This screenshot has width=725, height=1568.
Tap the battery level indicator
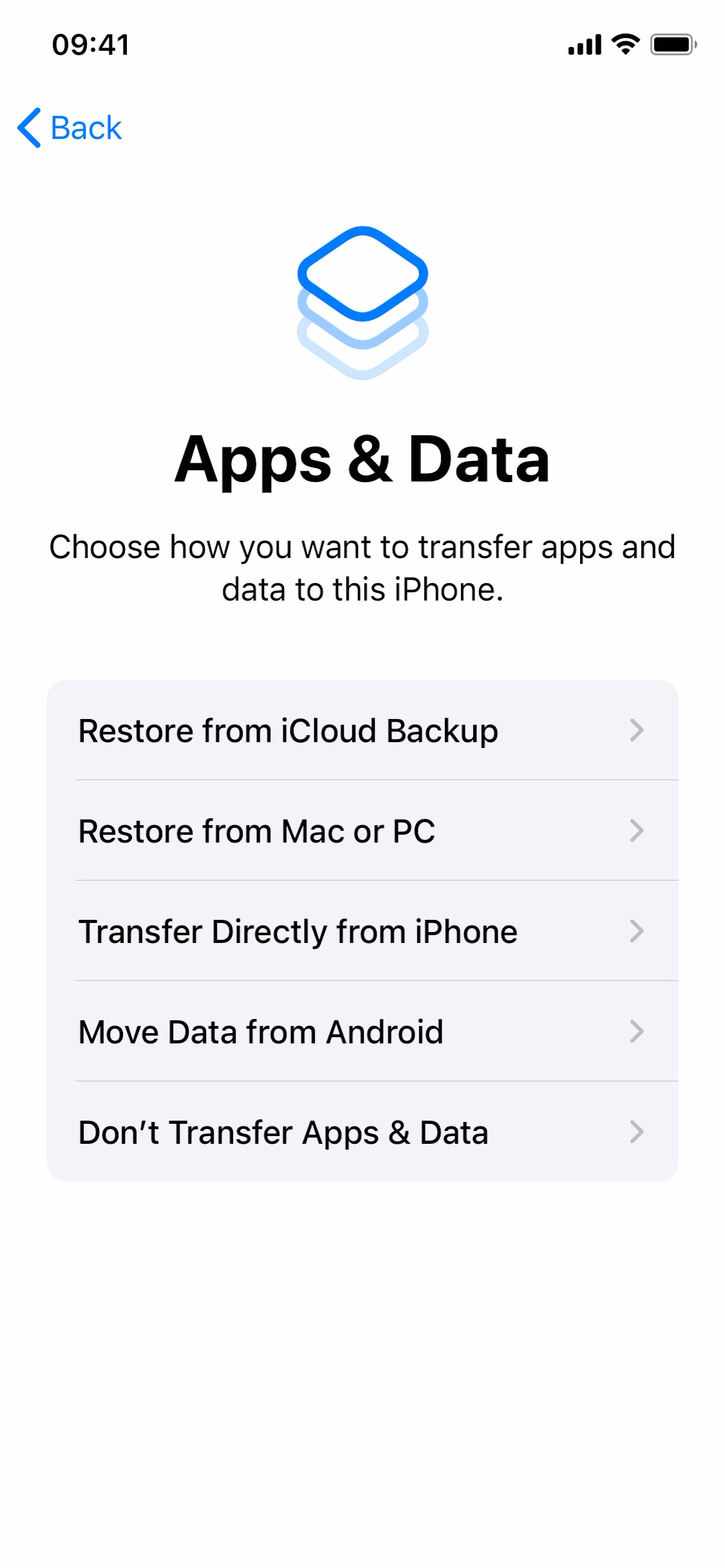pyautogui.click(x=670, y=44)
